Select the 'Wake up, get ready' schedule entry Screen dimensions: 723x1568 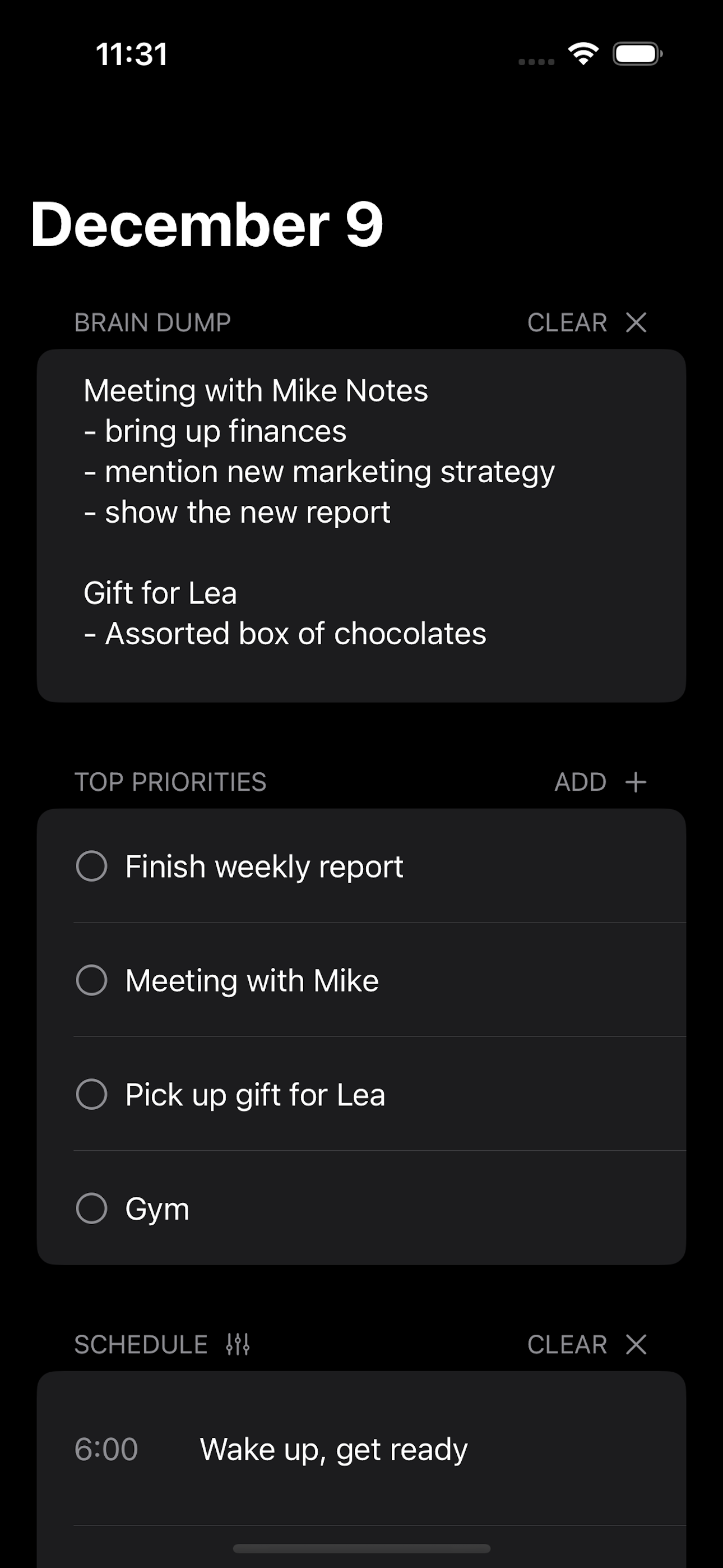(x=333, y=1449)
